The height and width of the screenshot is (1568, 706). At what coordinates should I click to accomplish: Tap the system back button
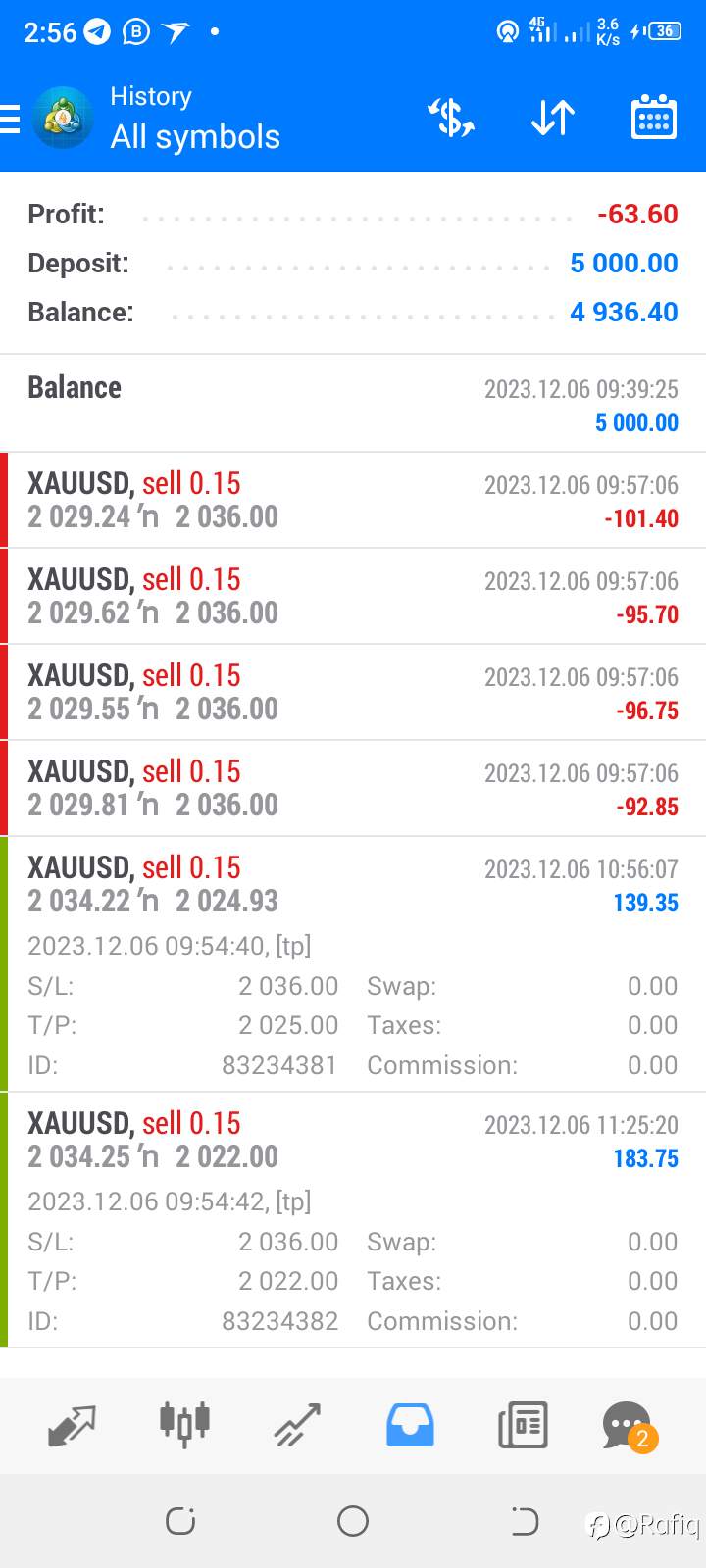point(525,1521)
